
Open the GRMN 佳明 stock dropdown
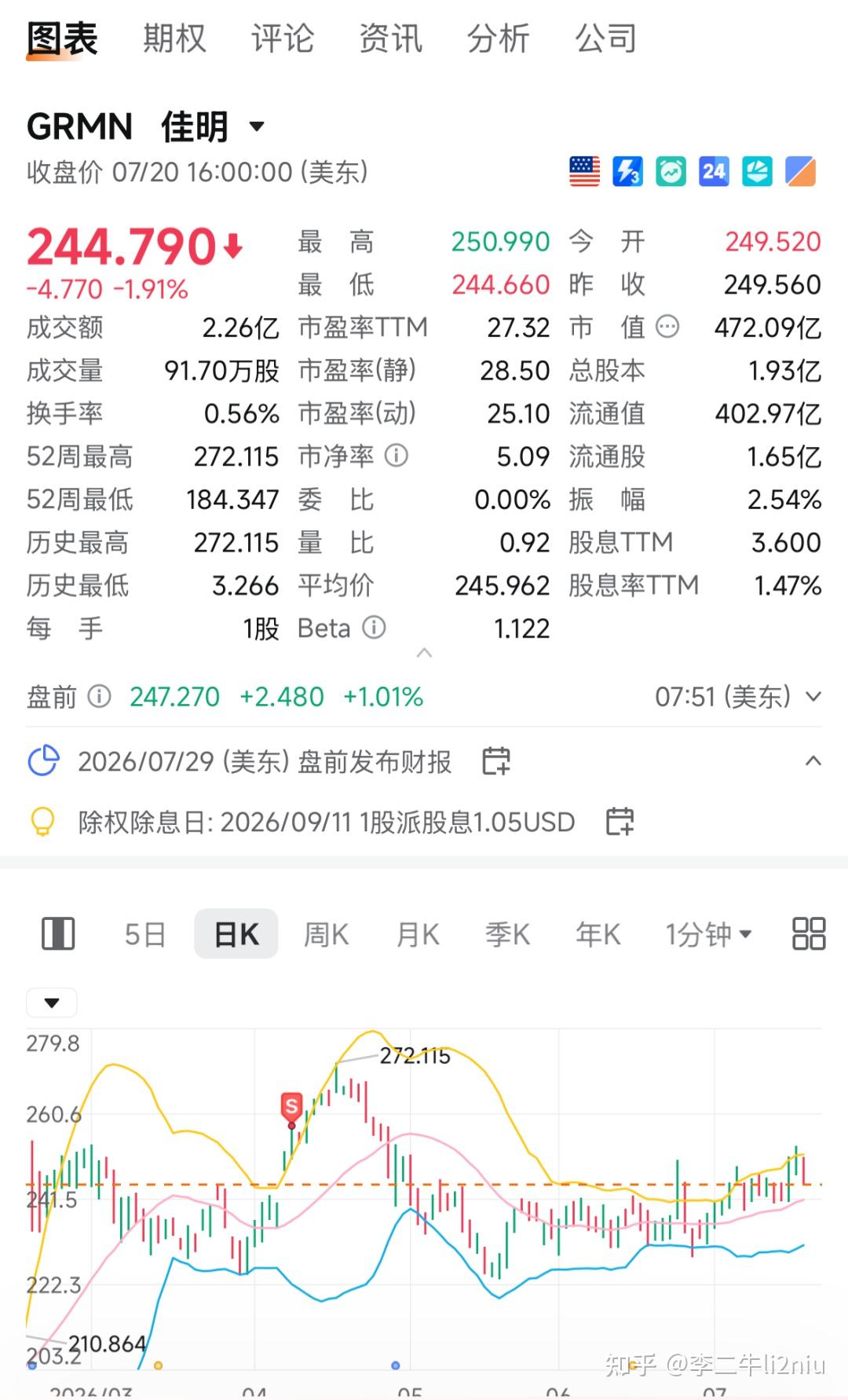[257, 126]
